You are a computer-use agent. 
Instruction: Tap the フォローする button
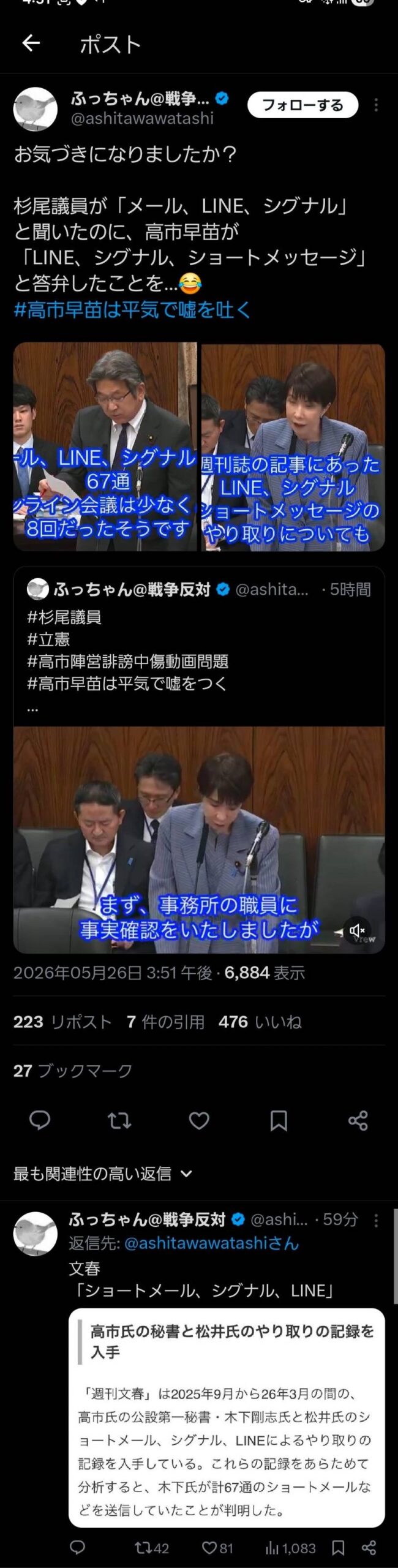[302, 105]
